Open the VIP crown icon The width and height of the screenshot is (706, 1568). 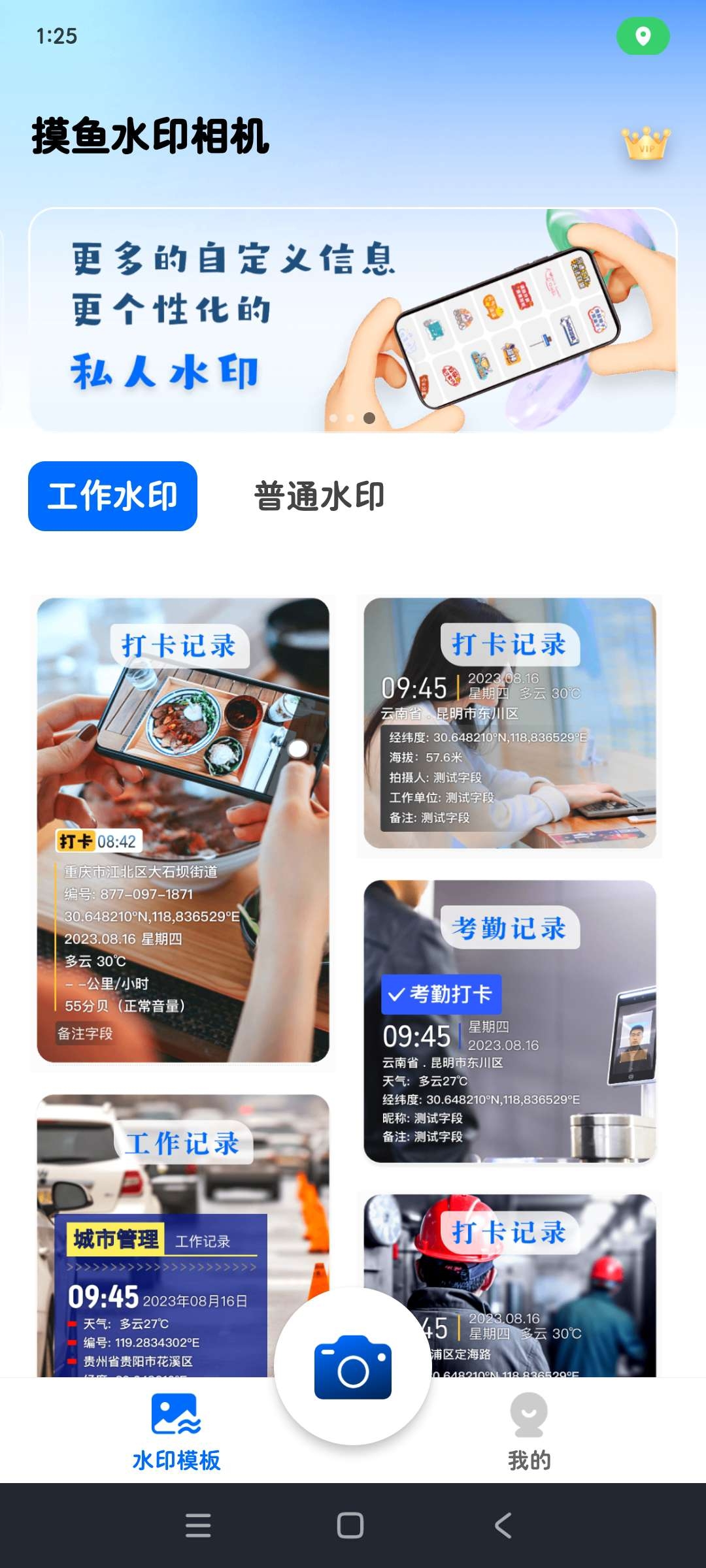click(646, 142)
